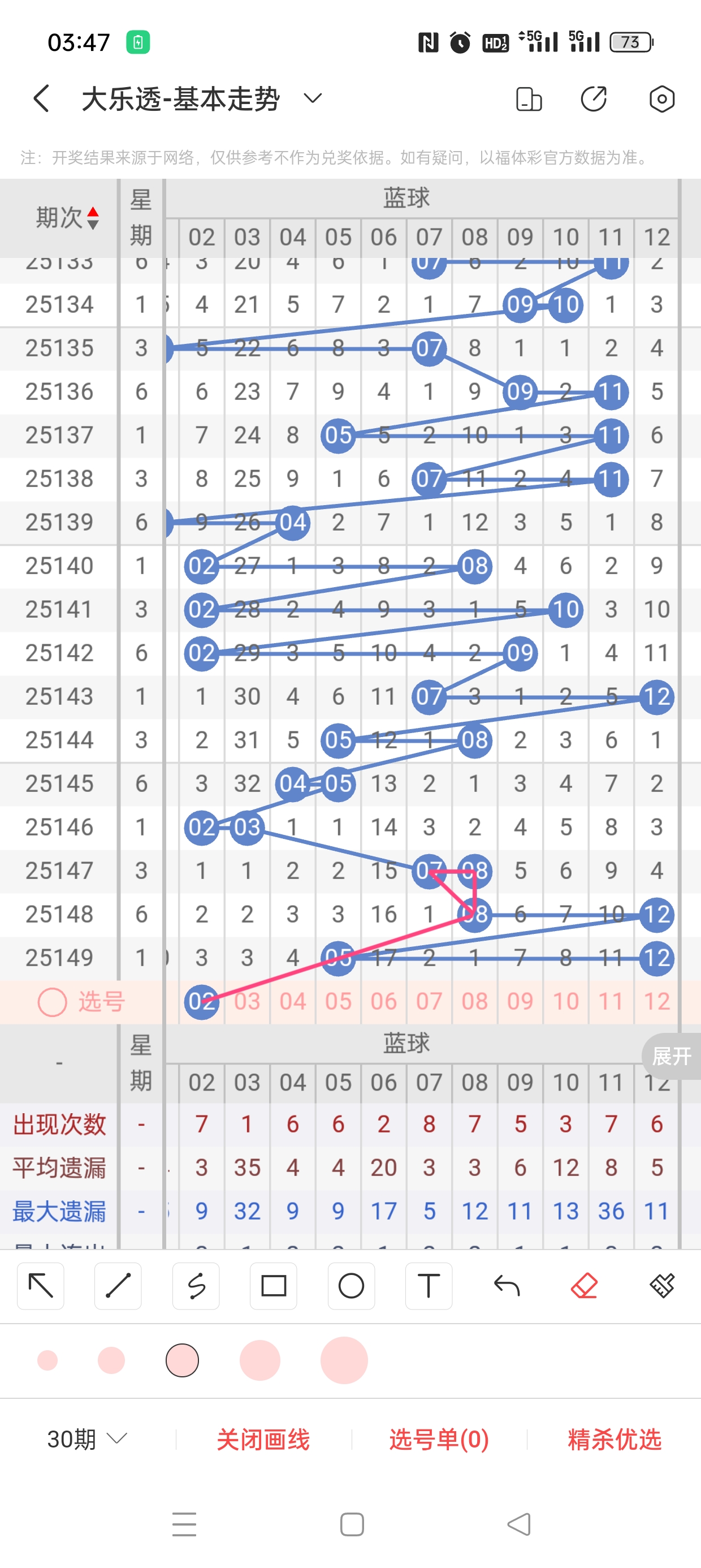Choose the freehand curve tool
Image resolution: width=701 pixels, height=1568 pixels.
click(x=196, y=1286)
